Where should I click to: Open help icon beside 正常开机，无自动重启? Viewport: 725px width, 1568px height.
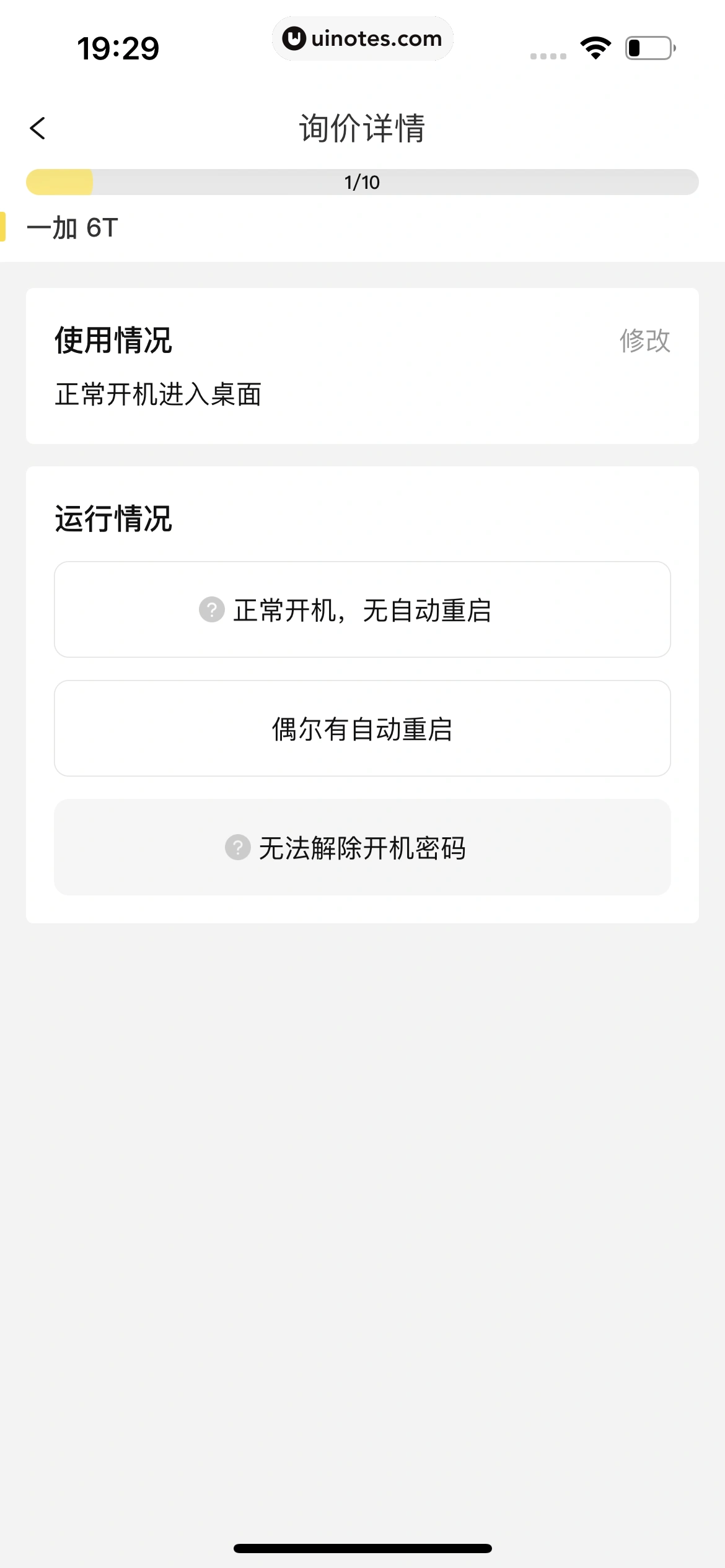[x=211, y=610]
